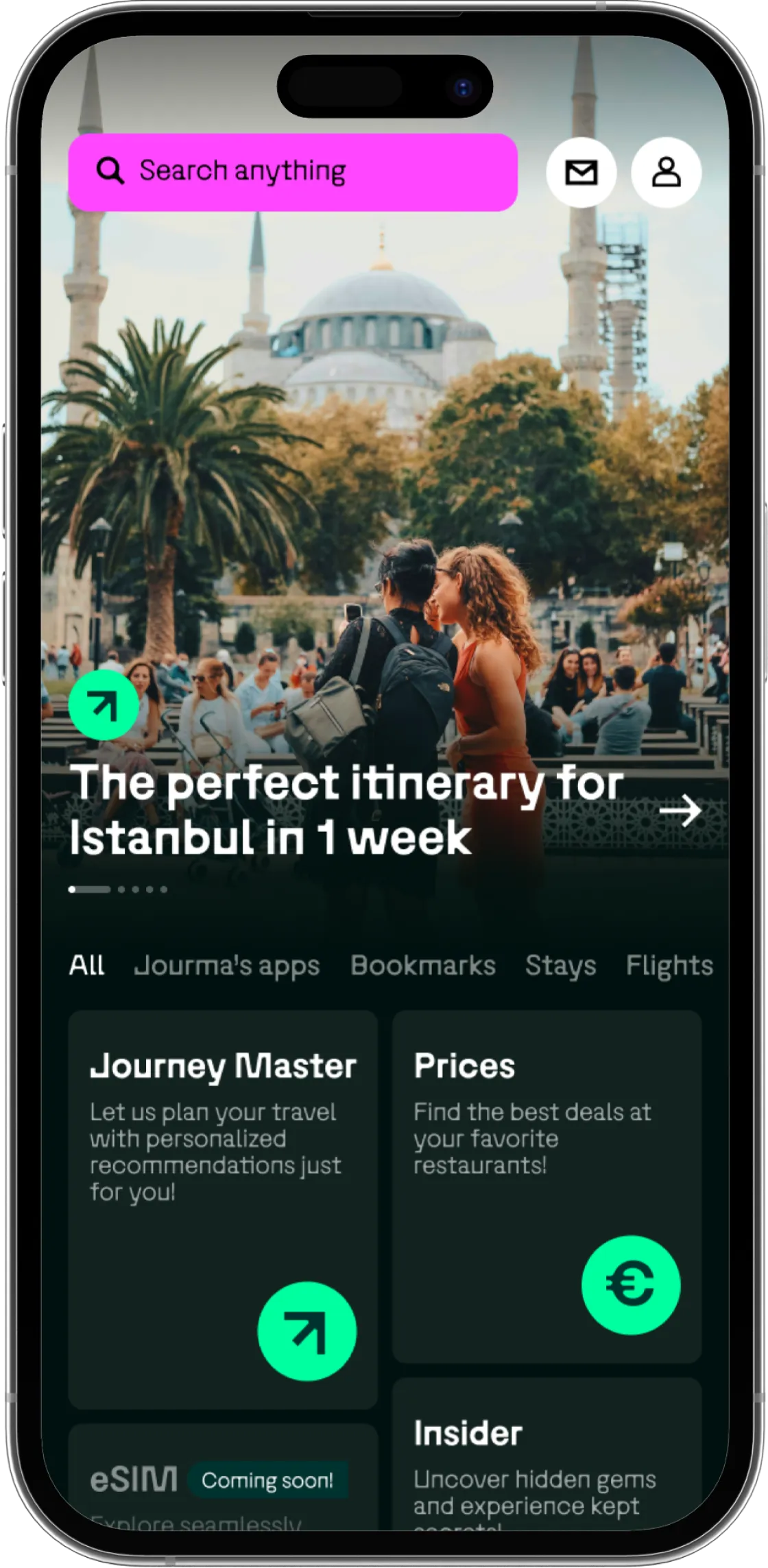768x1568 pixels.
Task: Switch to the Bookmarks tab
Action: 422,965
